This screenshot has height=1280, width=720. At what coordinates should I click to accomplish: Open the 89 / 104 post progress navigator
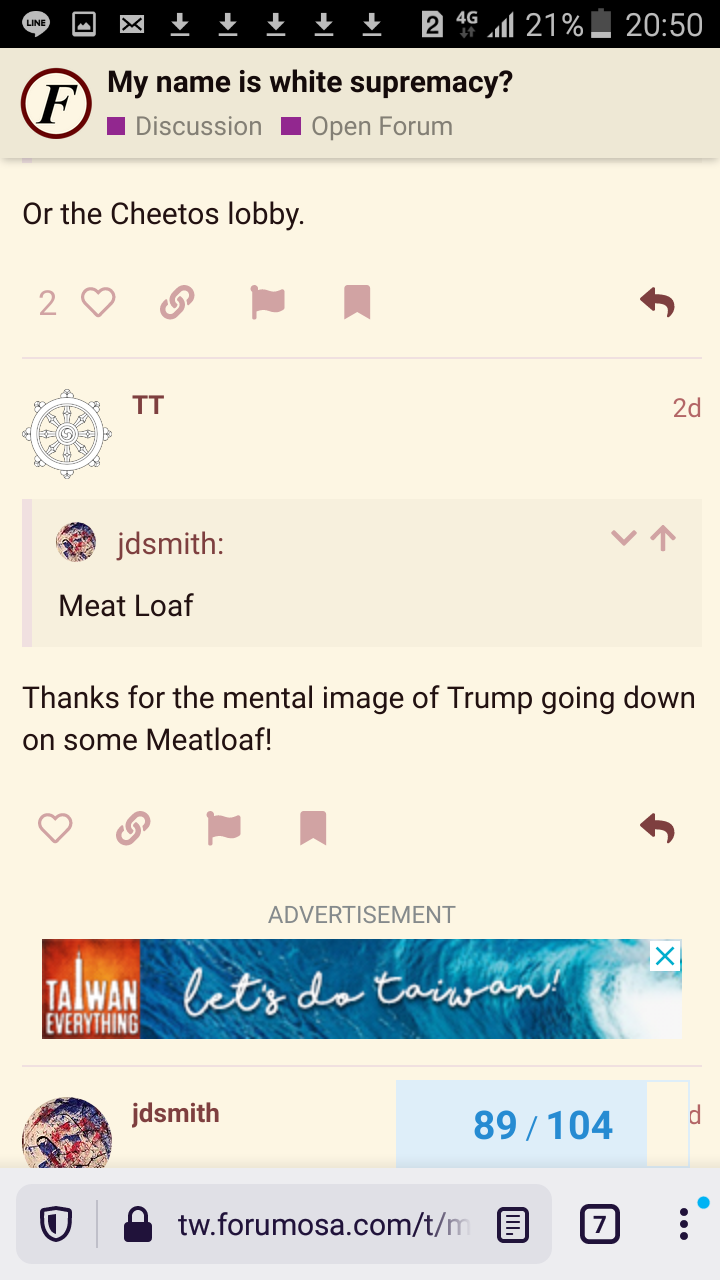coord(542,1125)
